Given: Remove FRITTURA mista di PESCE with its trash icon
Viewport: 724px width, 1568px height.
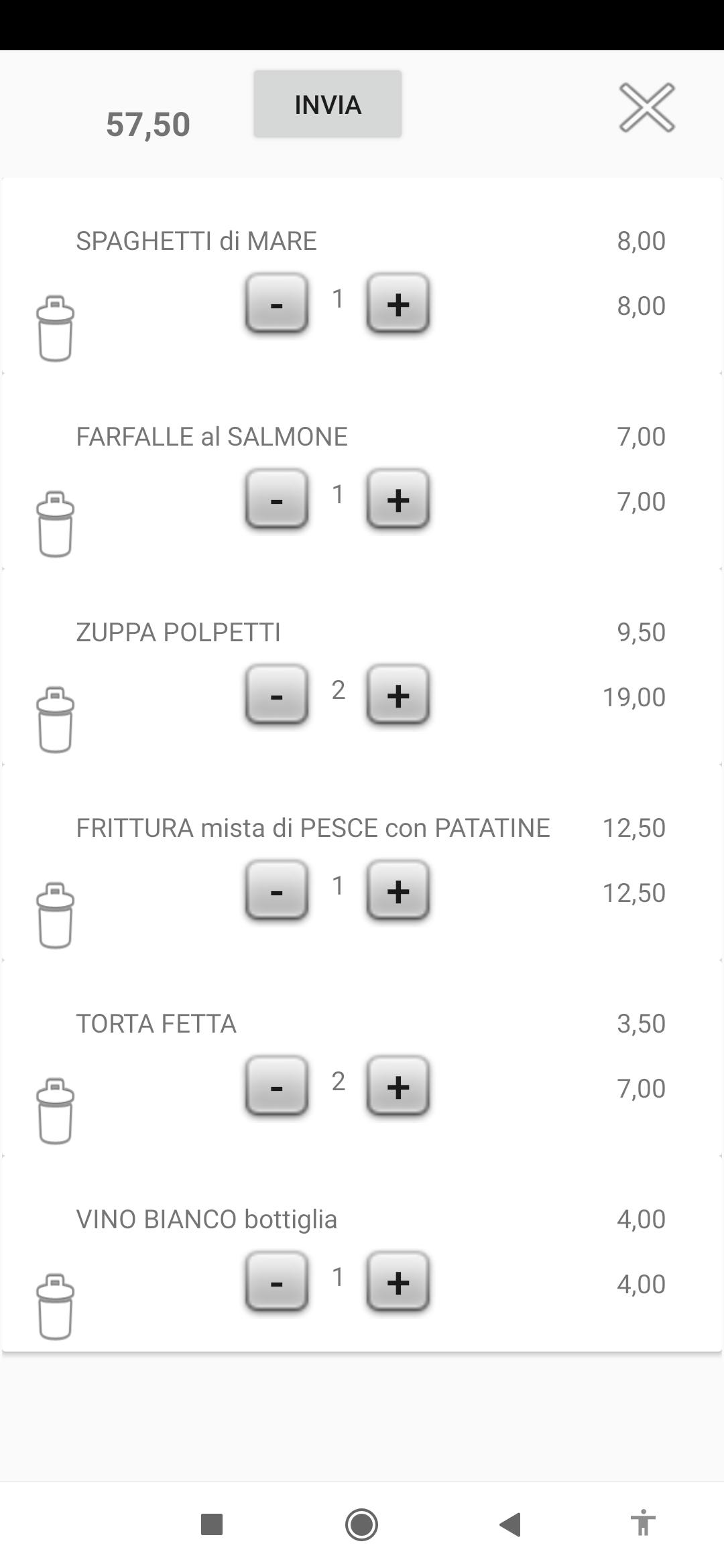Looking at the screenshot, I should tap(55, 915).
